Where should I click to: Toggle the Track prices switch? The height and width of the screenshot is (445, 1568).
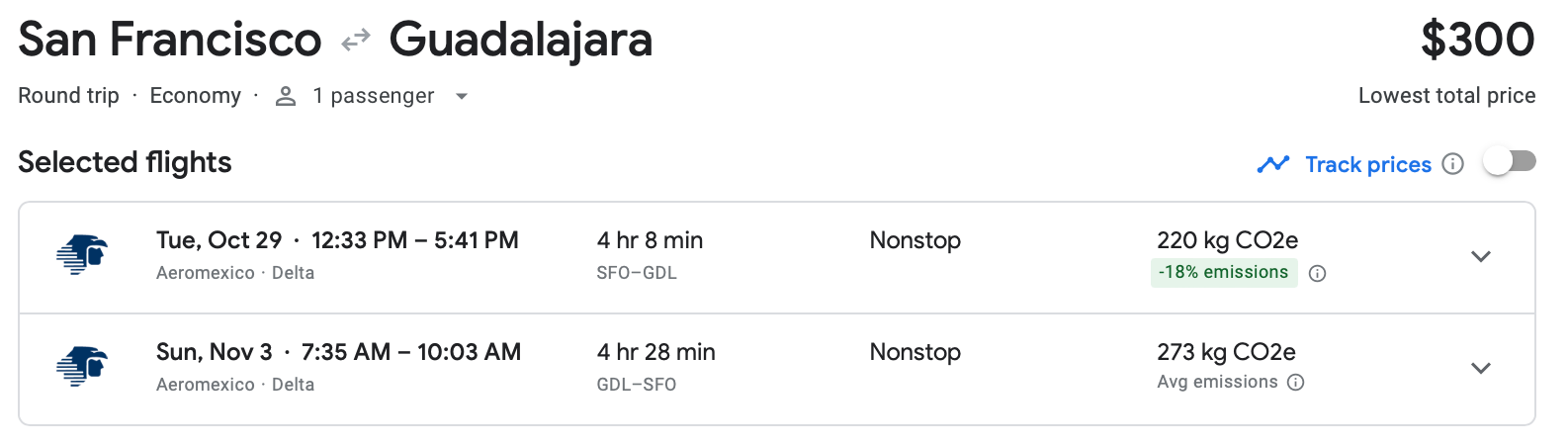[1509, 162]
